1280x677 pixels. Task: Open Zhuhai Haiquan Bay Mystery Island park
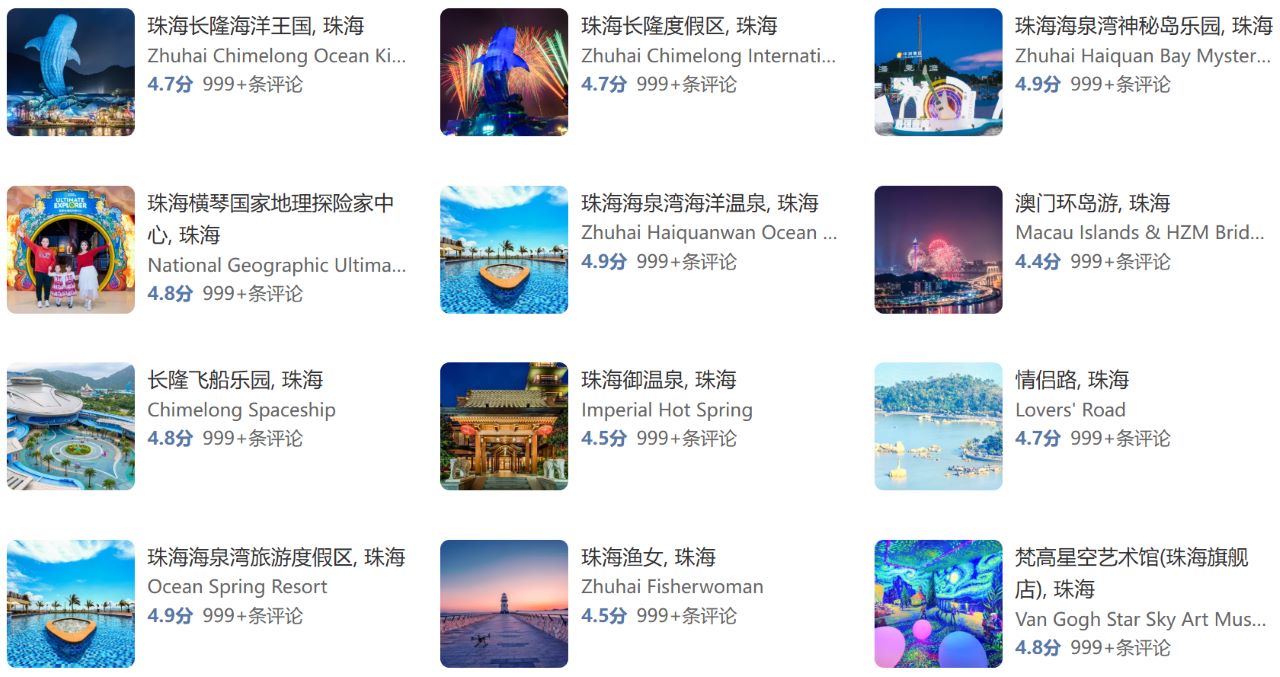coord(1143,27)
